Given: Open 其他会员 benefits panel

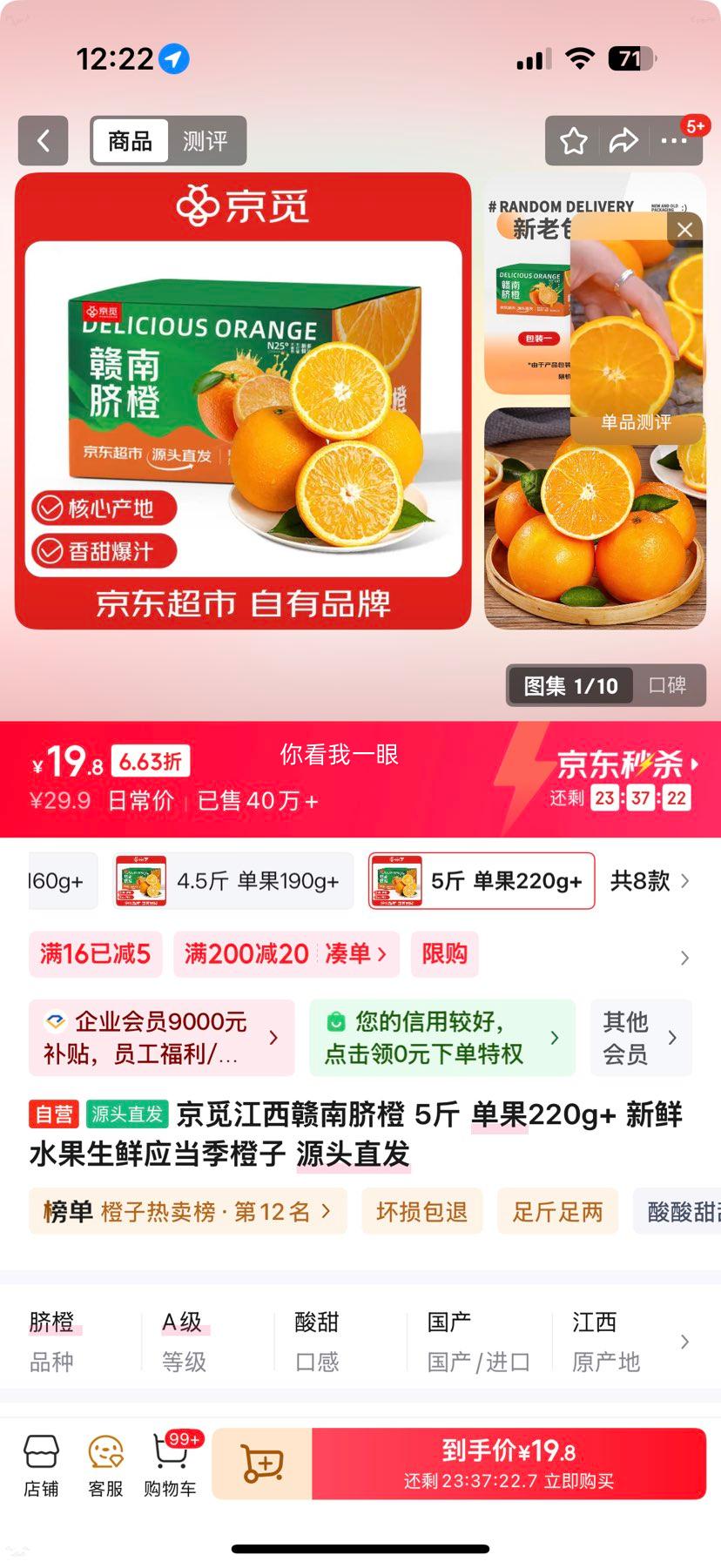Looking at the screenshot, I should tap(641, 1037).
